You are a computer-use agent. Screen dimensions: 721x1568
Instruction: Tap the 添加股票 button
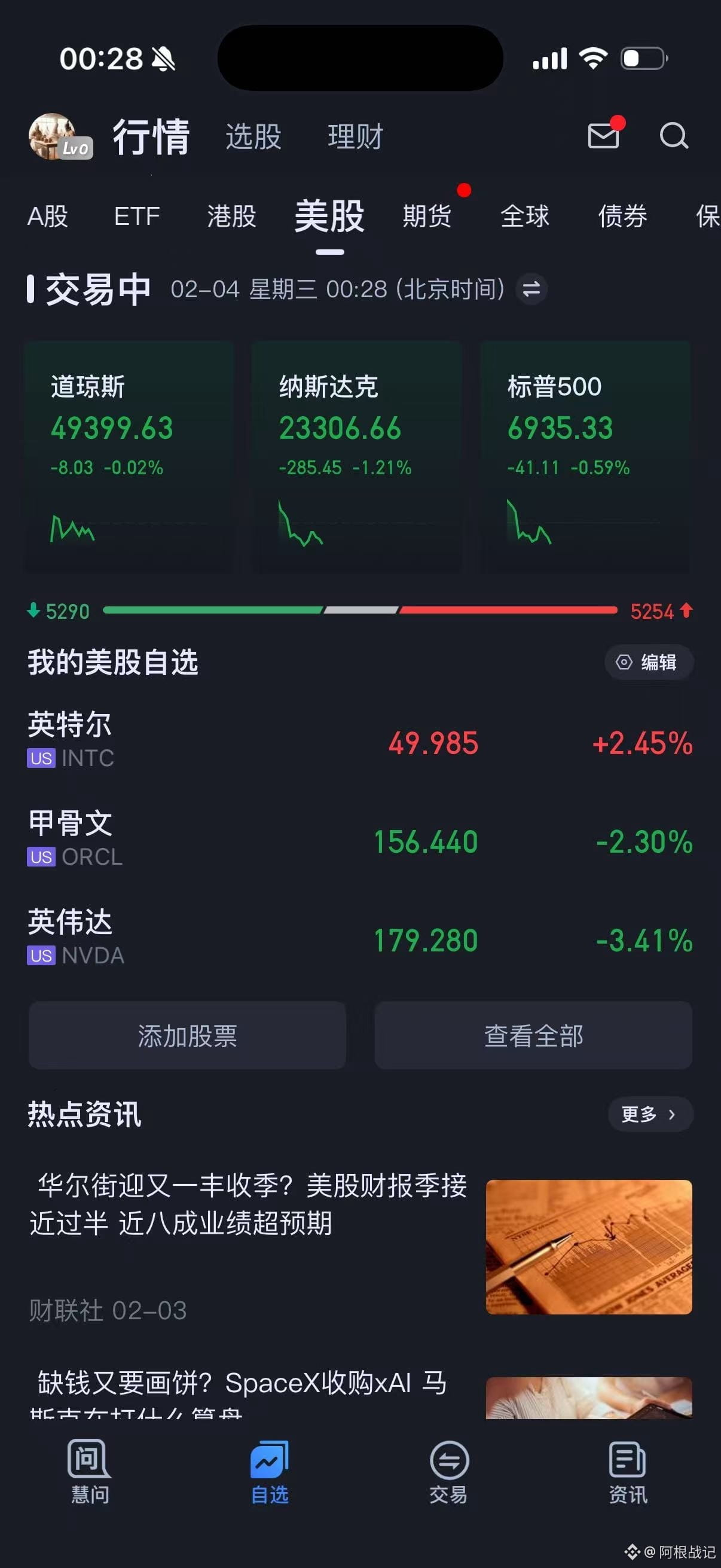[x=187, y=1035]
